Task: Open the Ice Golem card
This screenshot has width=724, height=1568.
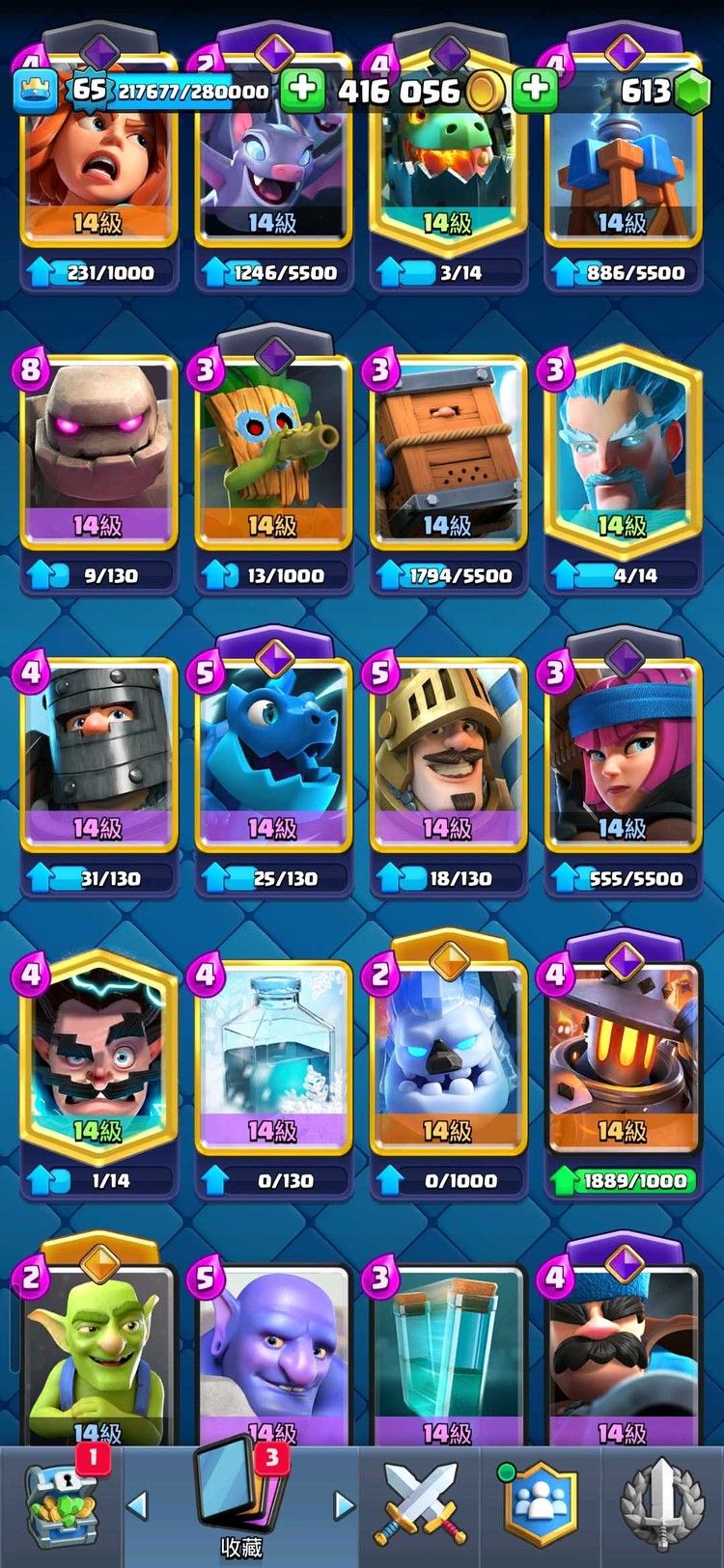Action: (448, 1057)
